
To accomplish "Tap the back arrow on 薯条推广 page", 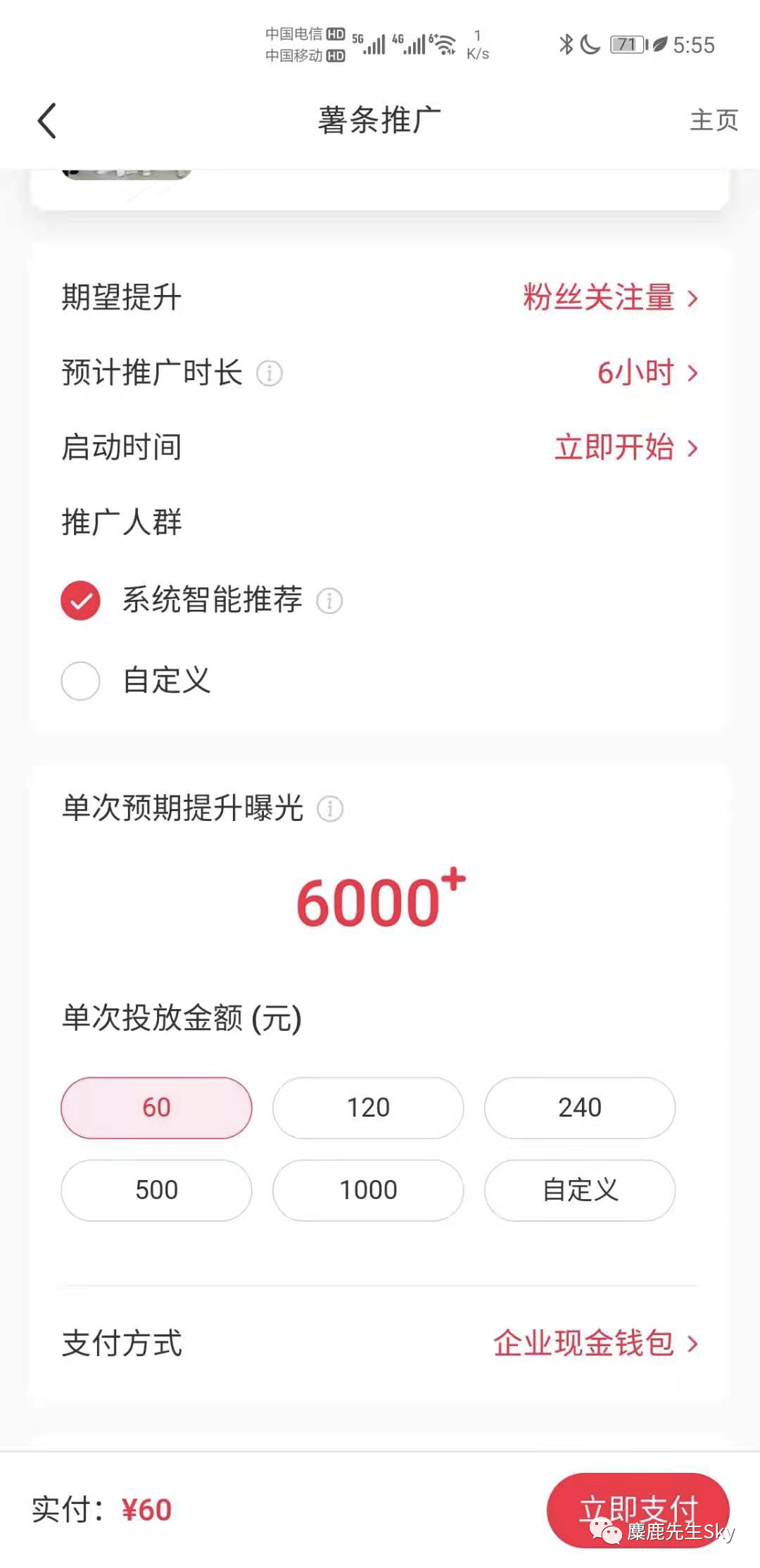I will [x=47, y=120].
